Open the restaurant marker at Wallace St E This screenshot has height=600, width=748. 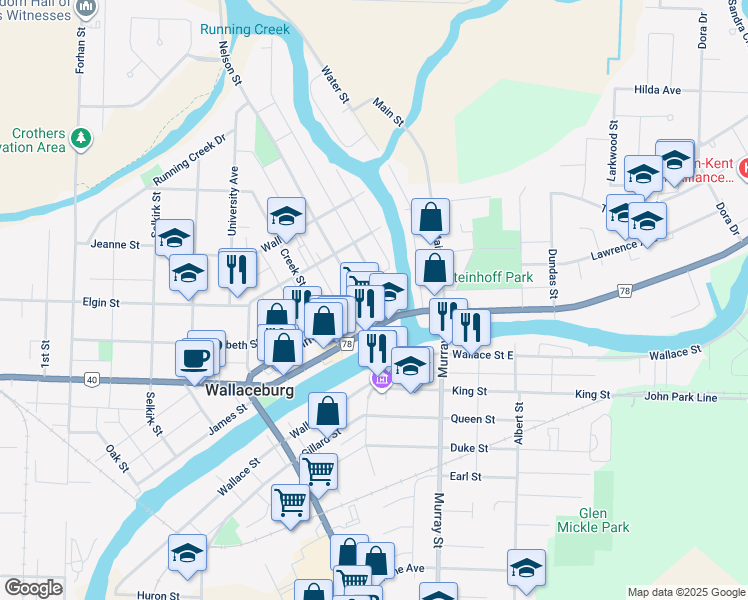(470, 327)
